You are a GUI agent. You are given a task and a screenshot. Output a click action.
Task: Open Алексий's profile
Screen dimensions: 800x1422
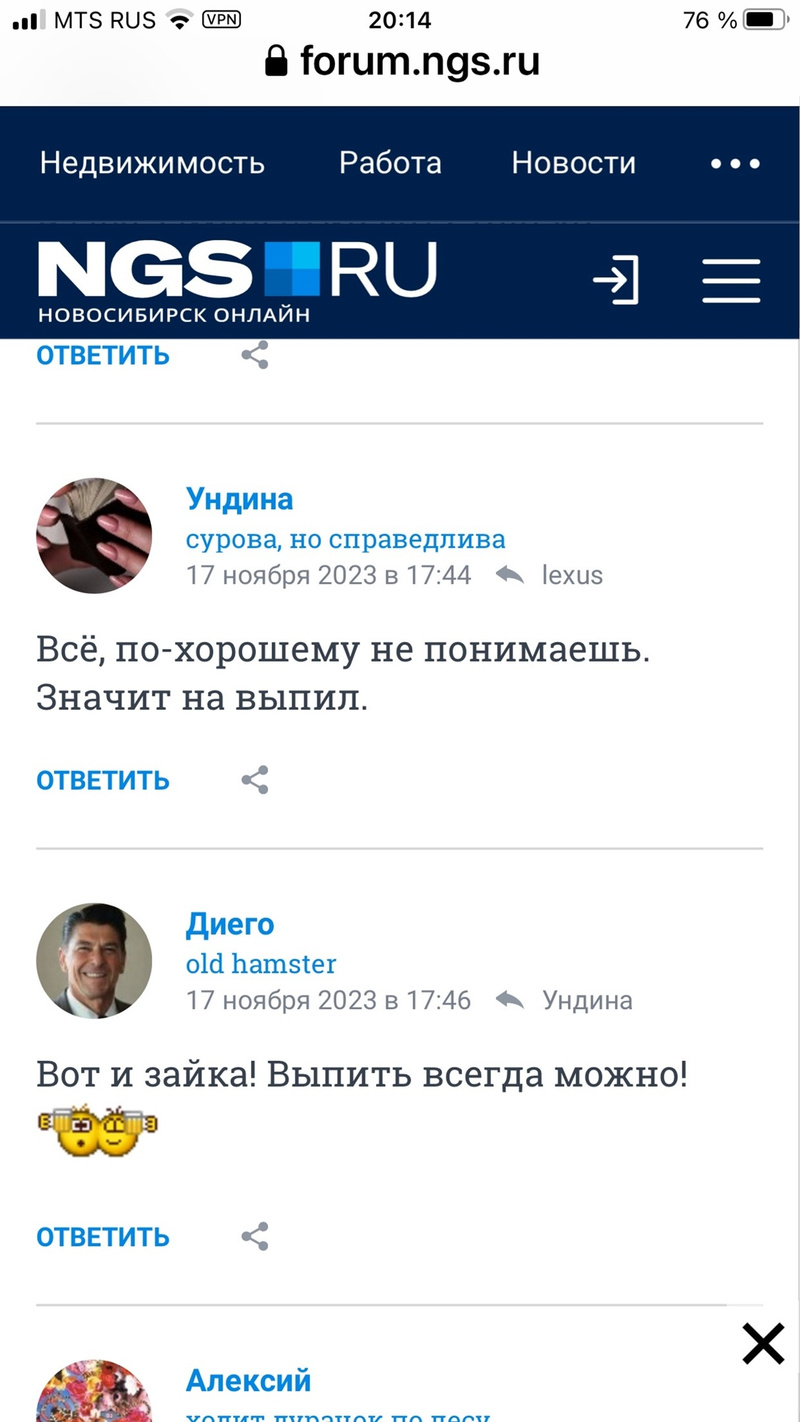point(248,1381)
